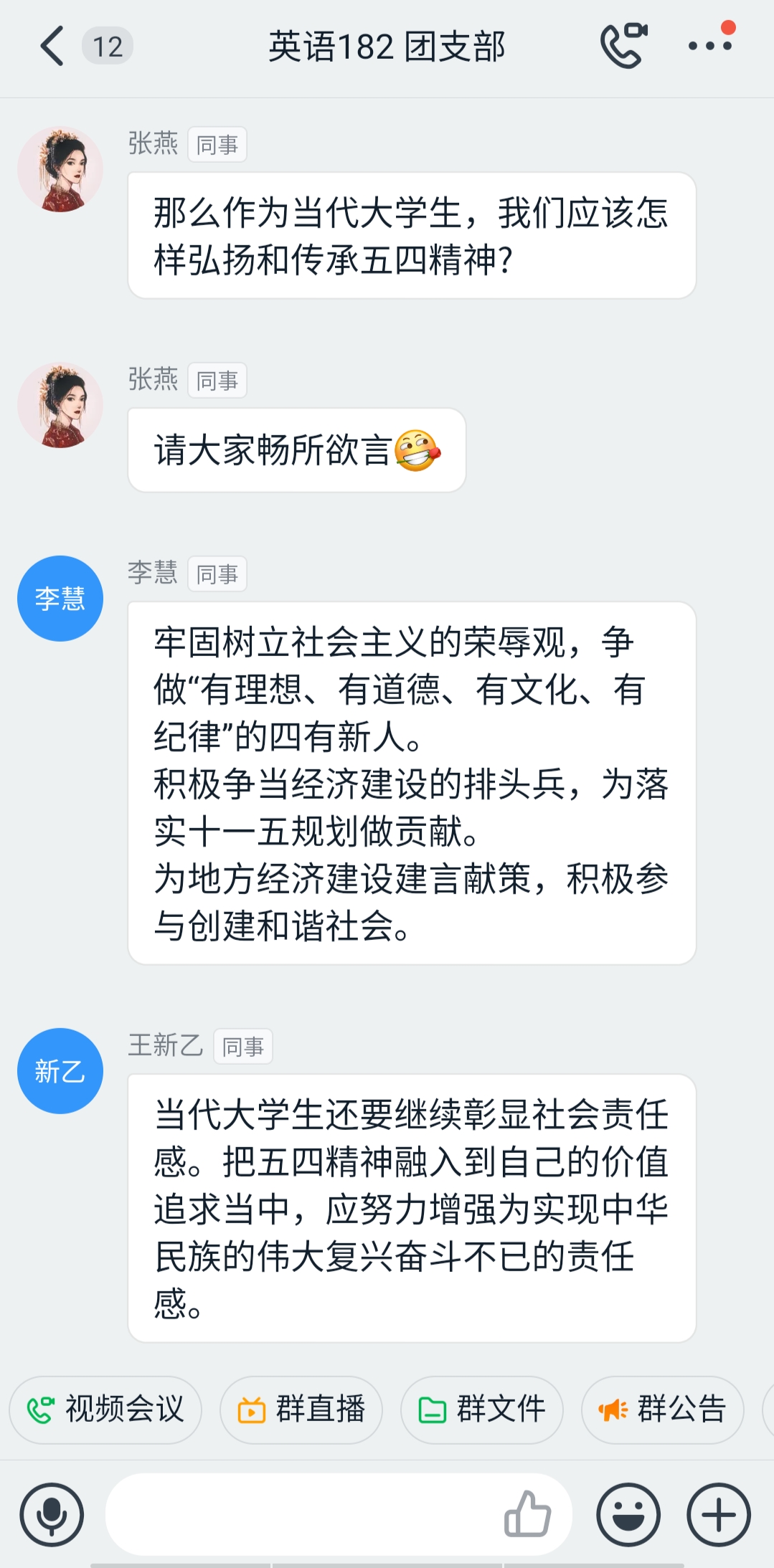The width and height of the screenshot is (774, 1568).
Task: Open the group's more options menu
Action: pos(709,47)
